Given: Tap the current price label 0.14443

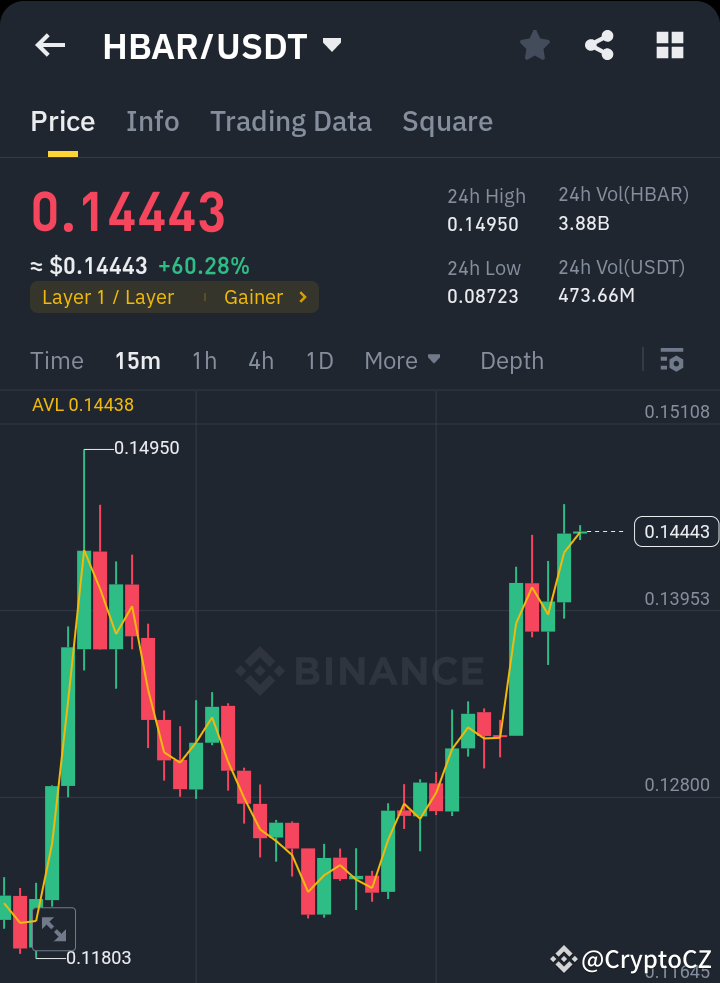Looking at the screenshot, I should [675, 531].
